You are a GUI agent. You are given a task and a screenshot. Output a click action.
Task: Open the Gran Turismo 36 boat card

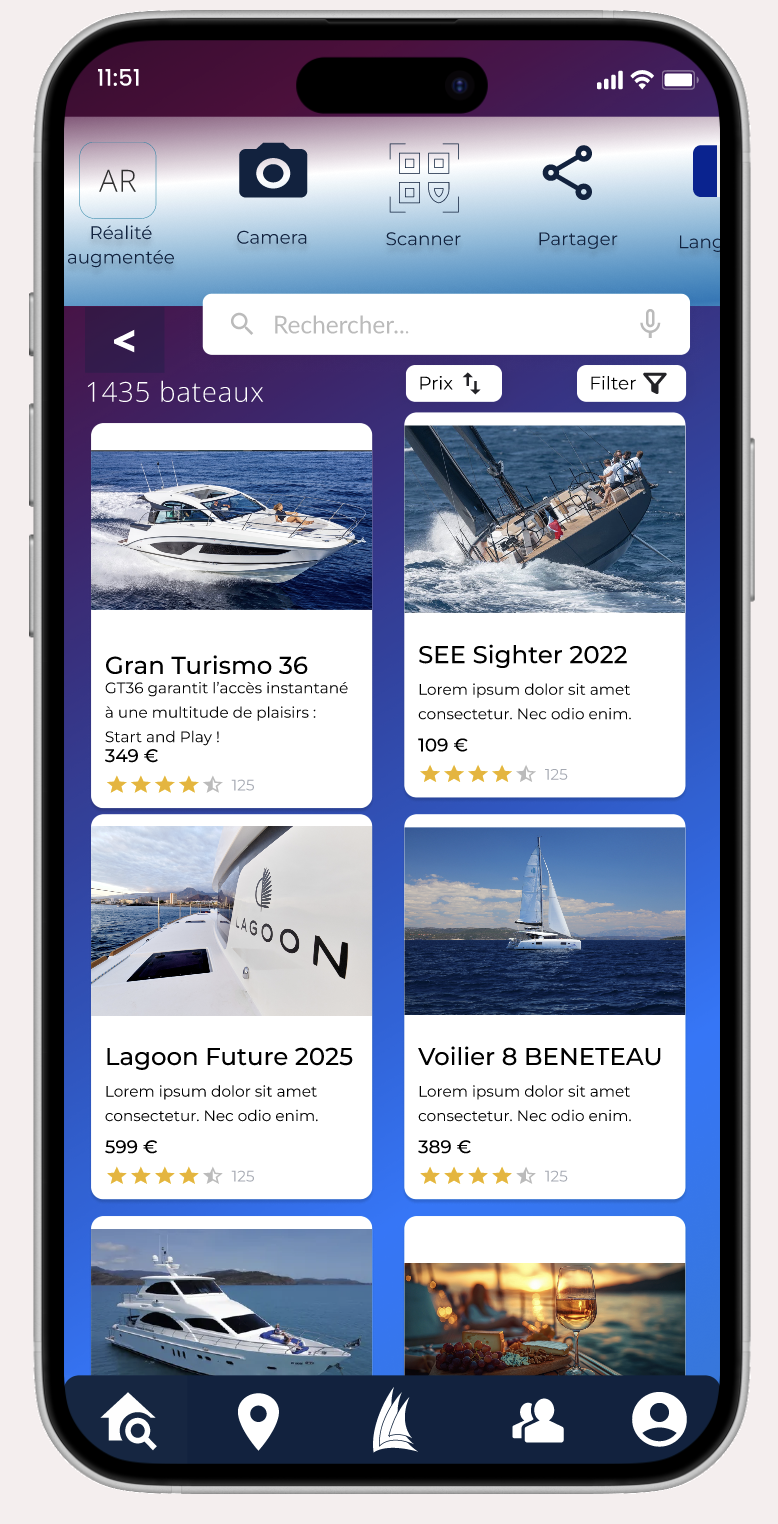coord(231,614)
